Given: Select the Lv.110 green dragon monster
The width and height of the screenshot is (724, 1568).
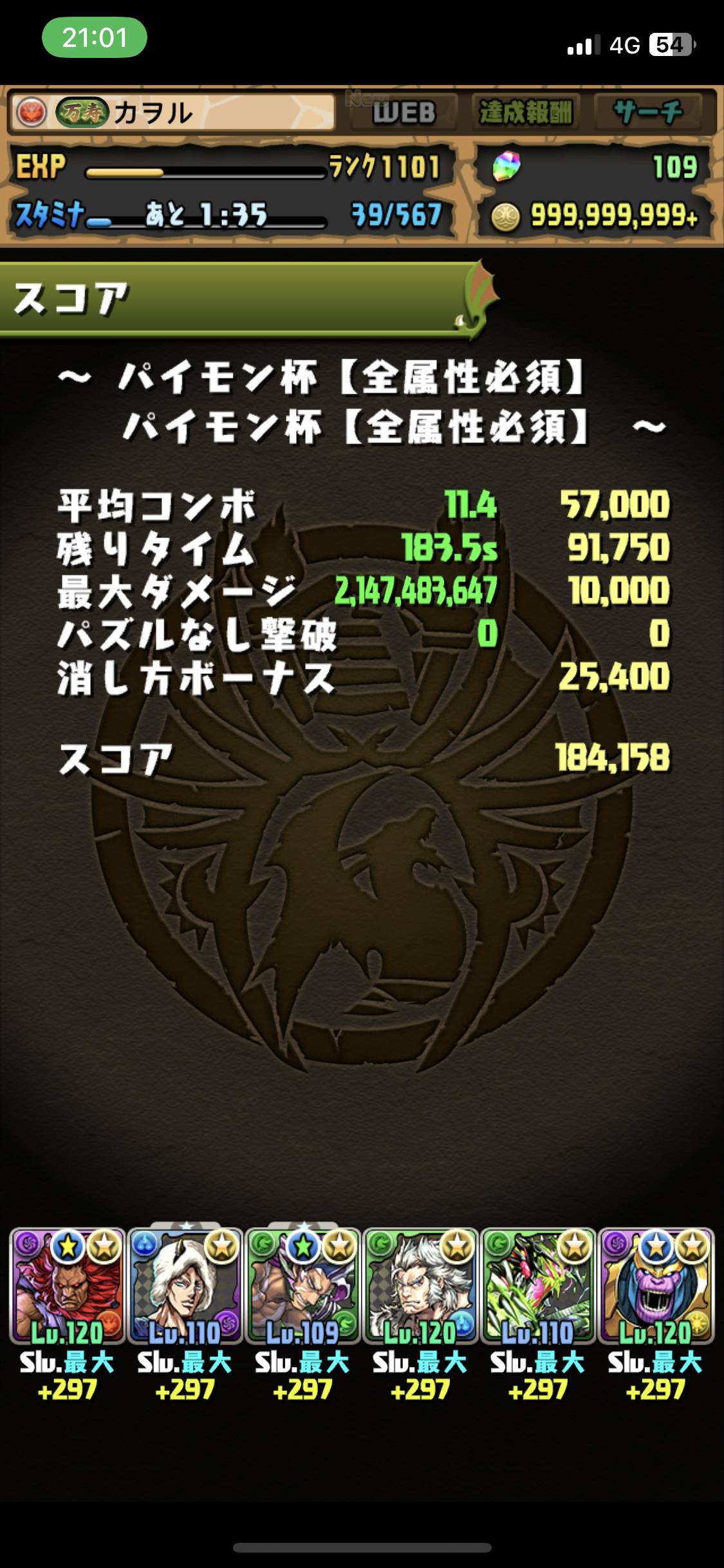Looking at the screenshot, I should (x=538, y=1285).
